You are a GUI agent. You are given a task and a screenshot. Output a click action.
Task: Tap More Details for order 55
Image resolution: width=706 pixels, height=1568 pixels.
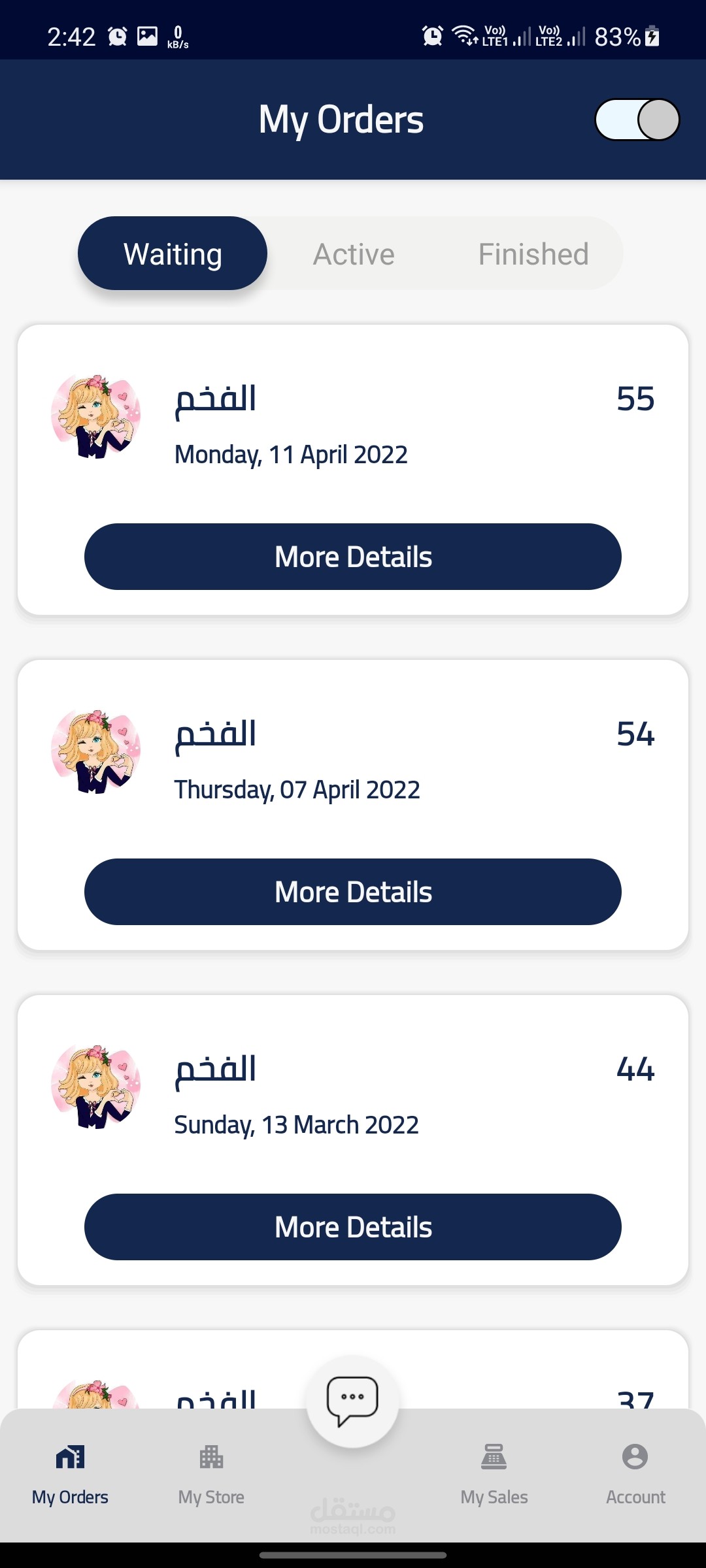pos(353,557)
